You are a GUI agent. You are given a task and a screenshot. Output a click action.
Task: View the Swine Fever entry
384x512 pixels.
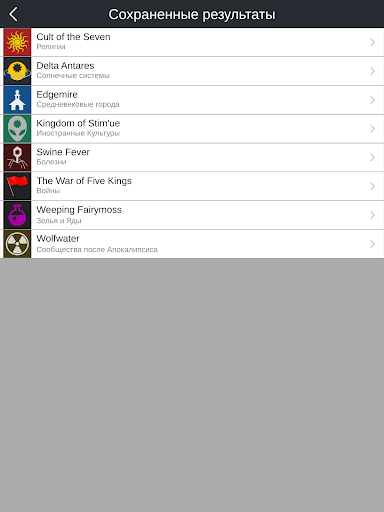coord(192,157)
